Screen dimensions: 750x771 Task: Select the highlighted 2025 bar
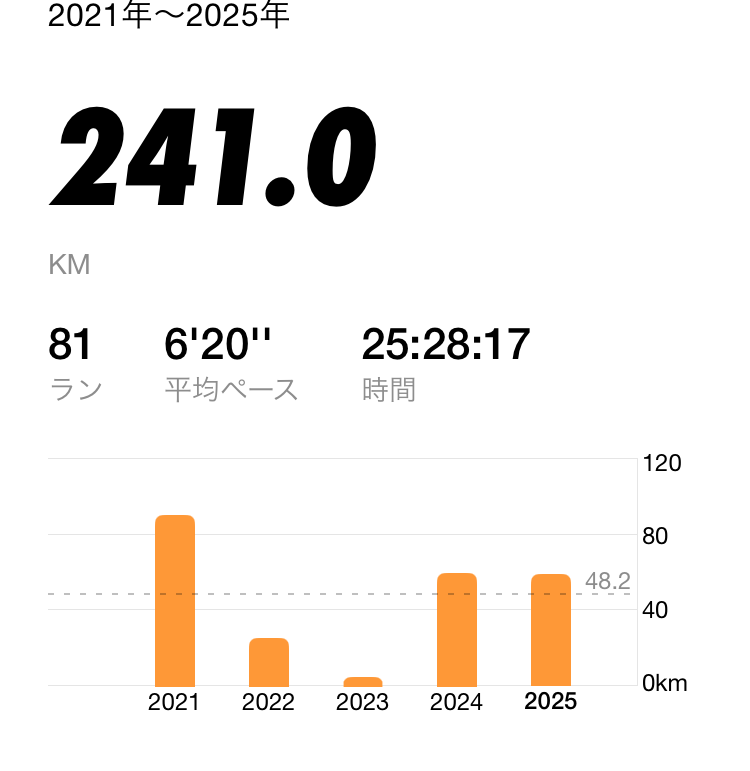coord(551,630)
